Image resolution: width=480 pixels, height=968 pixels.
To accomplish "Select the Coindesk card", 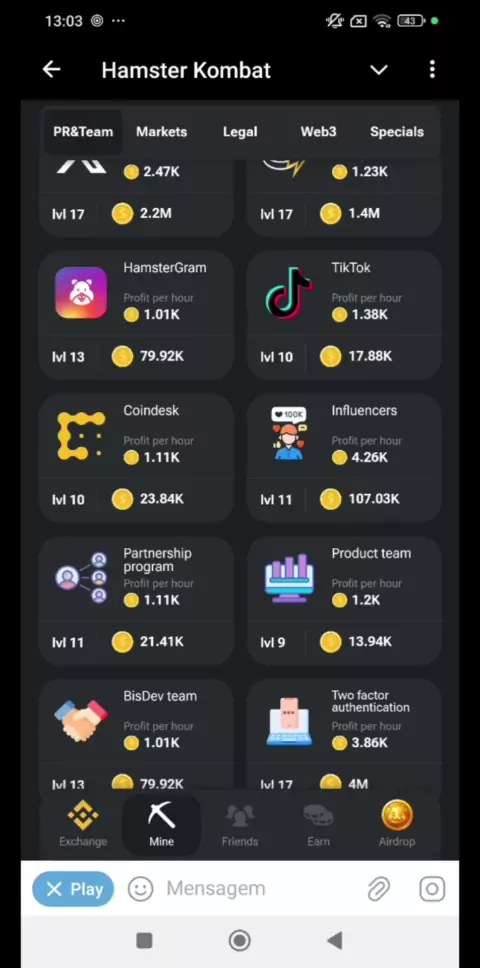I will point(136,457).
